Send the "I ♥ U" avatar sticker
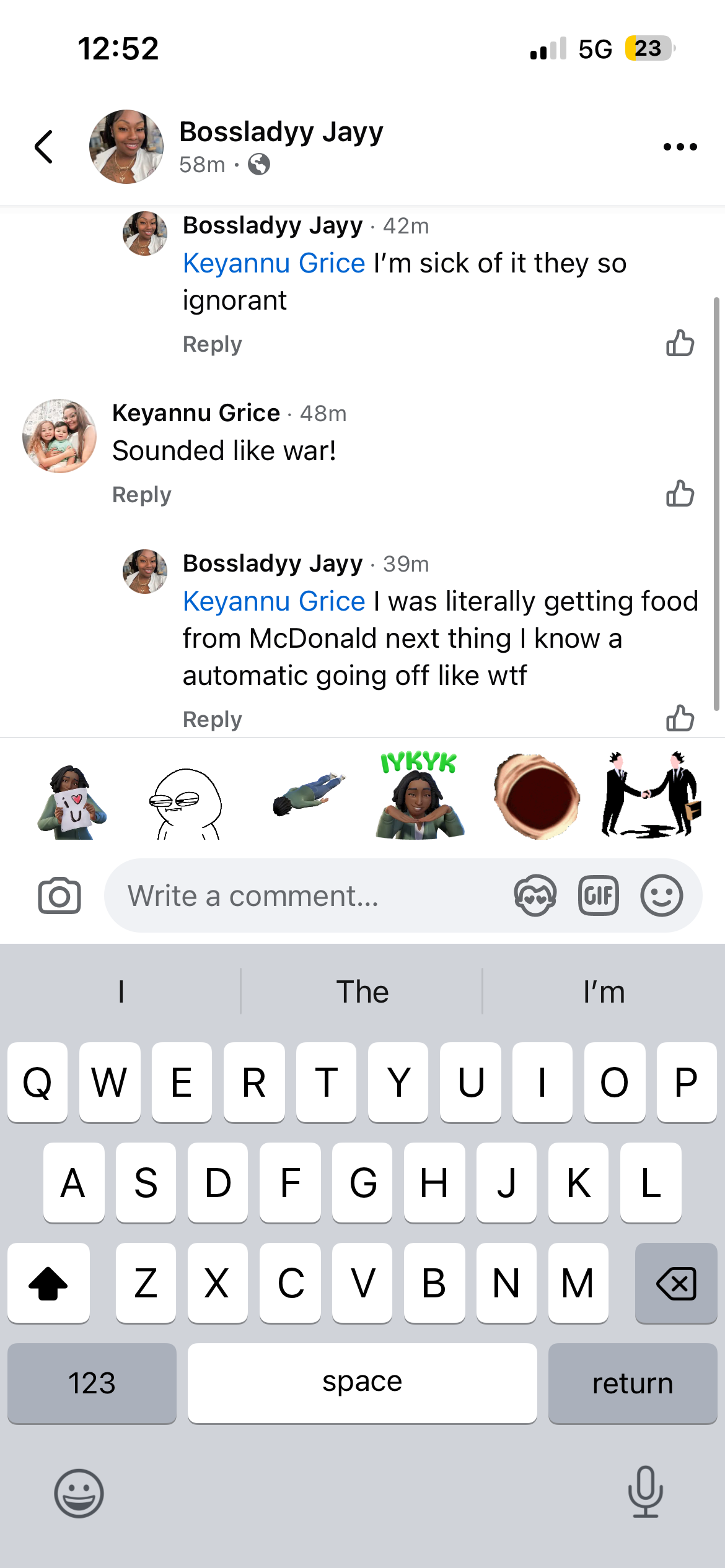 72,801
